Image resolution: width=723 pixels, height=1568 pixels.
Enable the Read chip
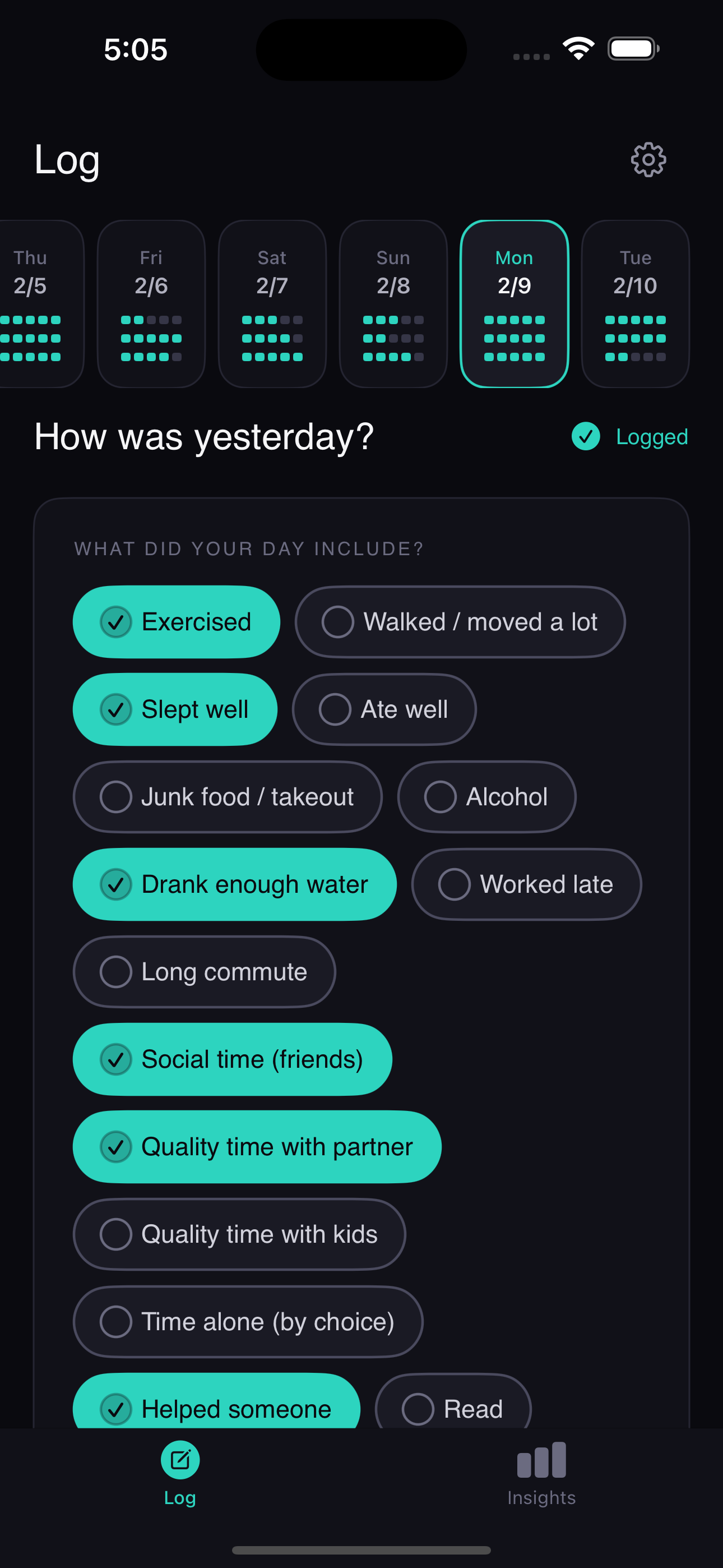(x=453, y=1408)
